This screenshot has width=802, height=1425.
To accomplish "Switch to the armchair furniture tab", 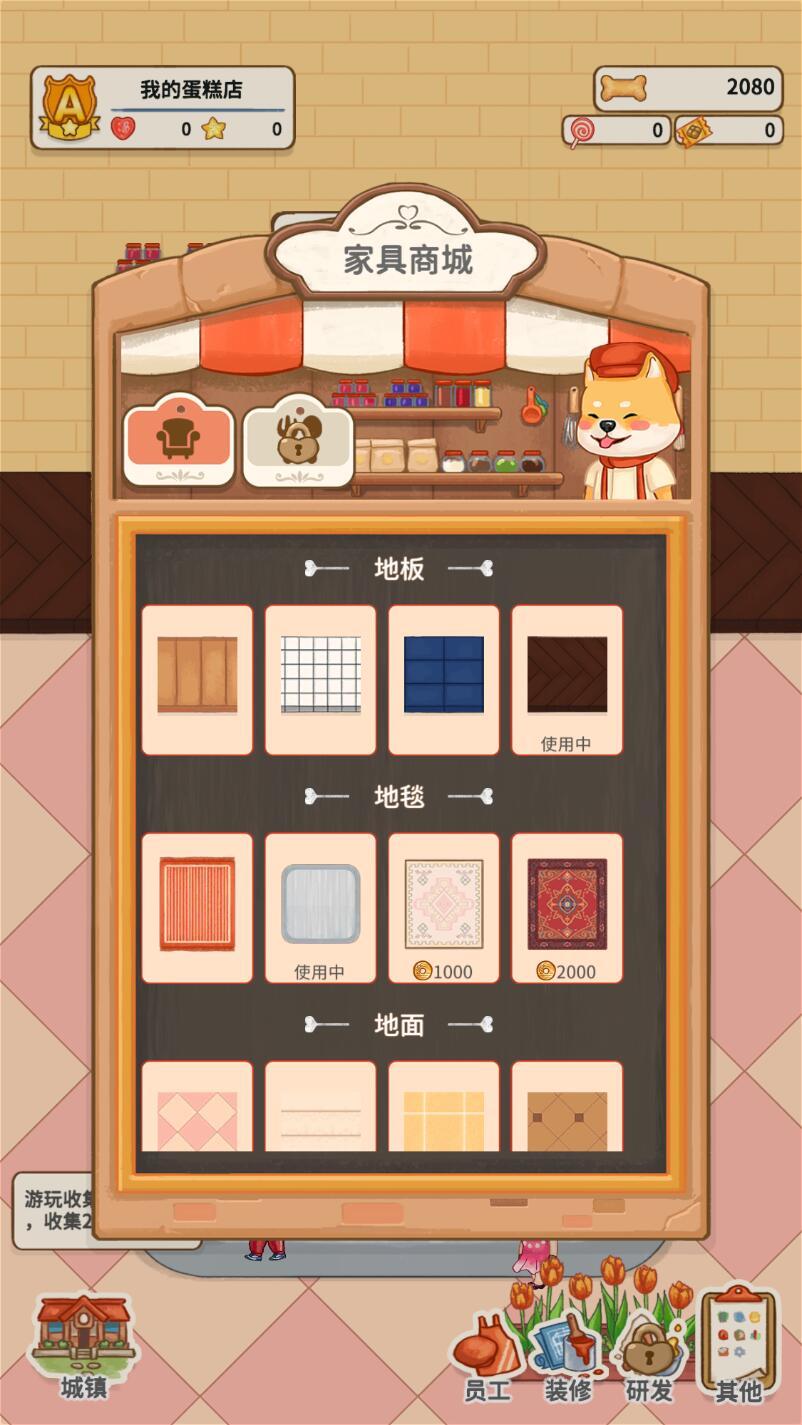I will tap(178, 440).
